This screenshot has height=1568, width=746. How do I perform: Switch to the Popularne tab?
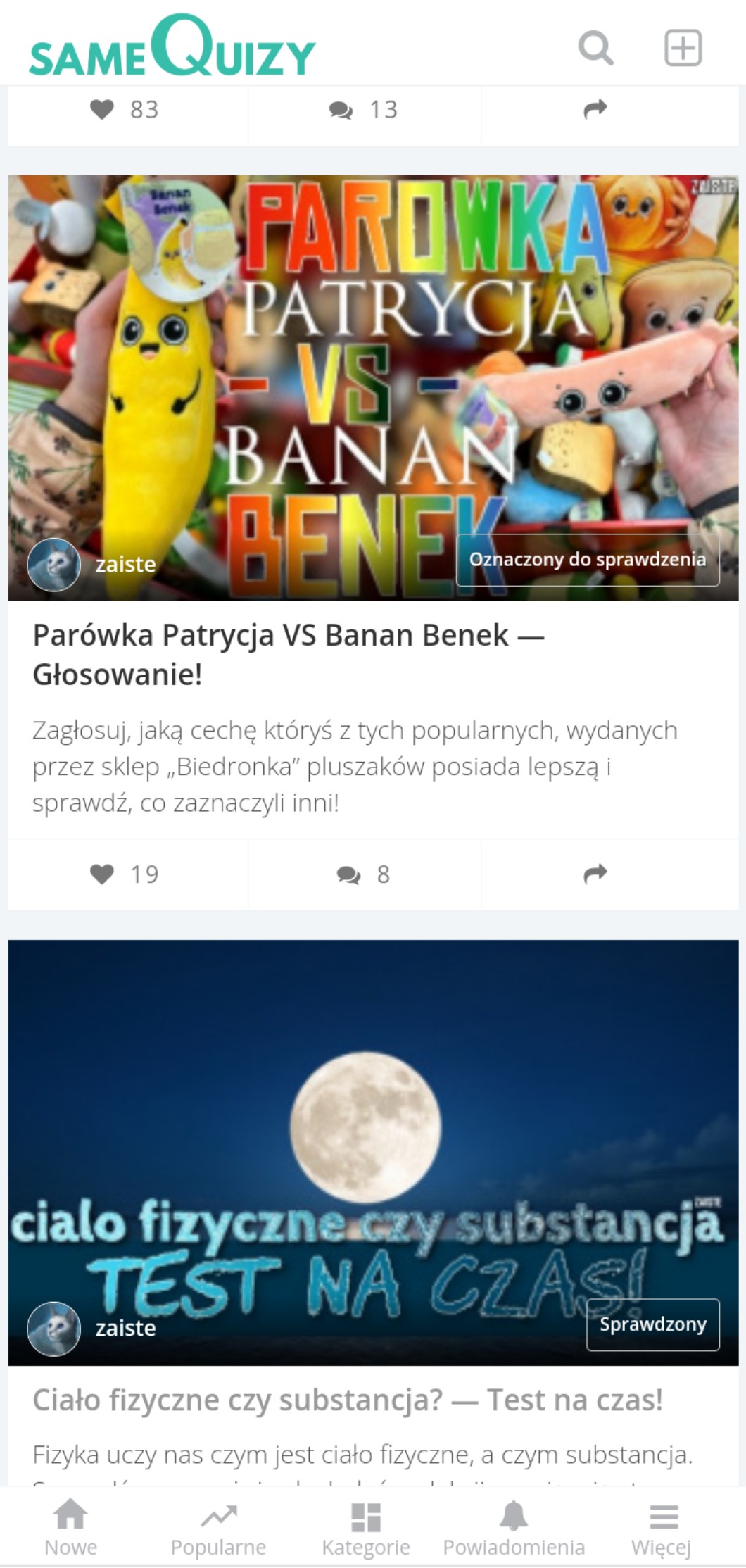coord(218,1526)
